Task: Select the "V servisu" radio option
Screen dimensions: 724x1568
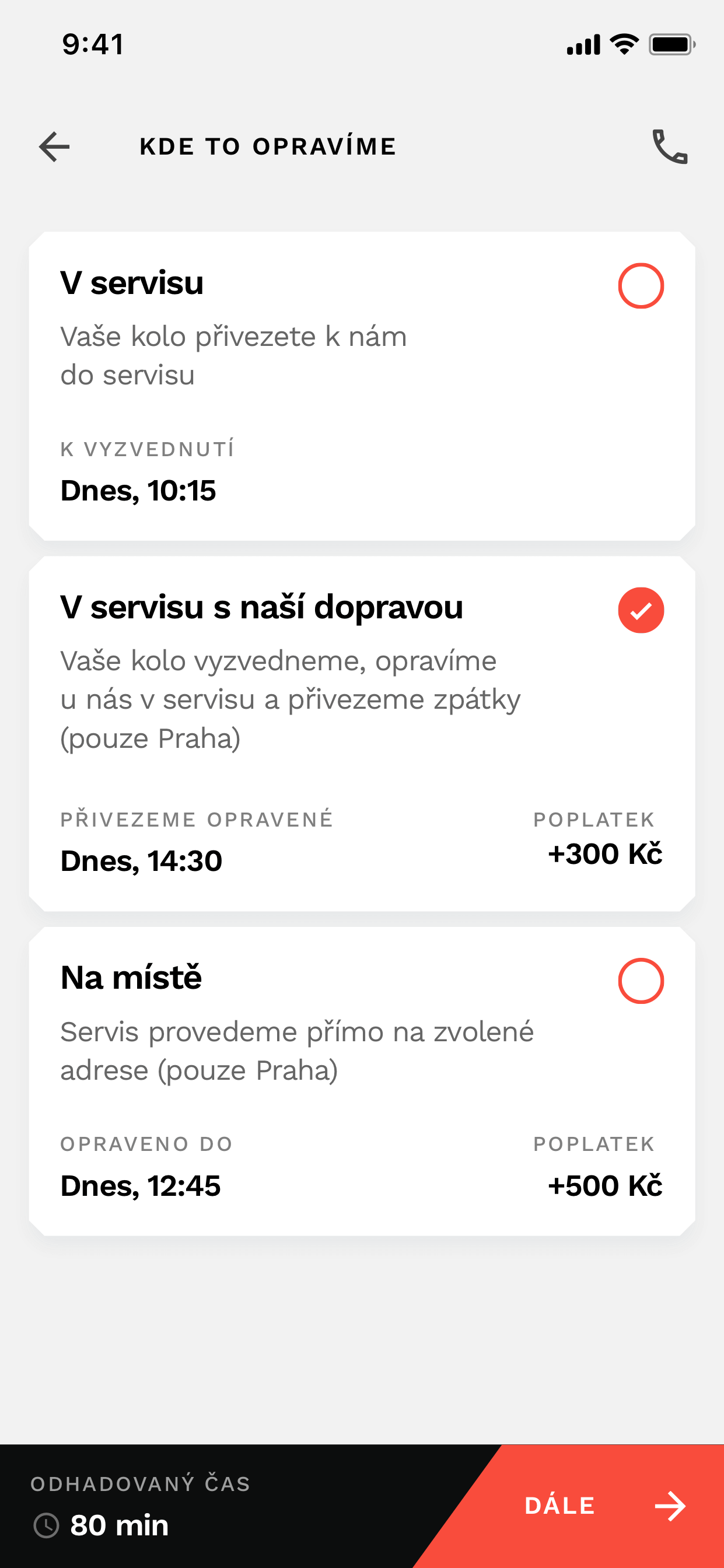Action: [x=641, y=286]
